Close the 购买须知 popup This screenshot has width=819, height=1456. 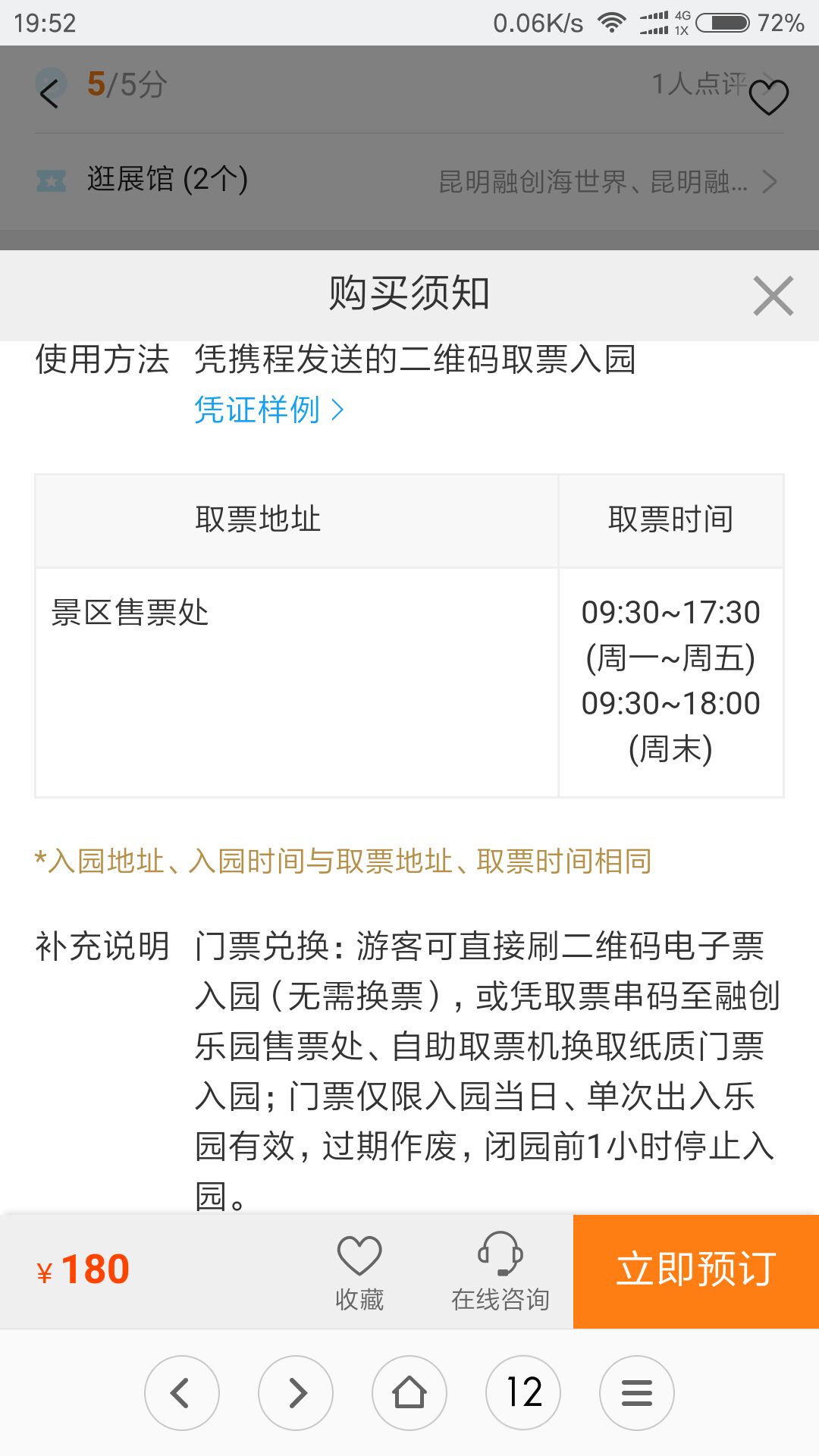pyautogui.click(x=773, y=296)
